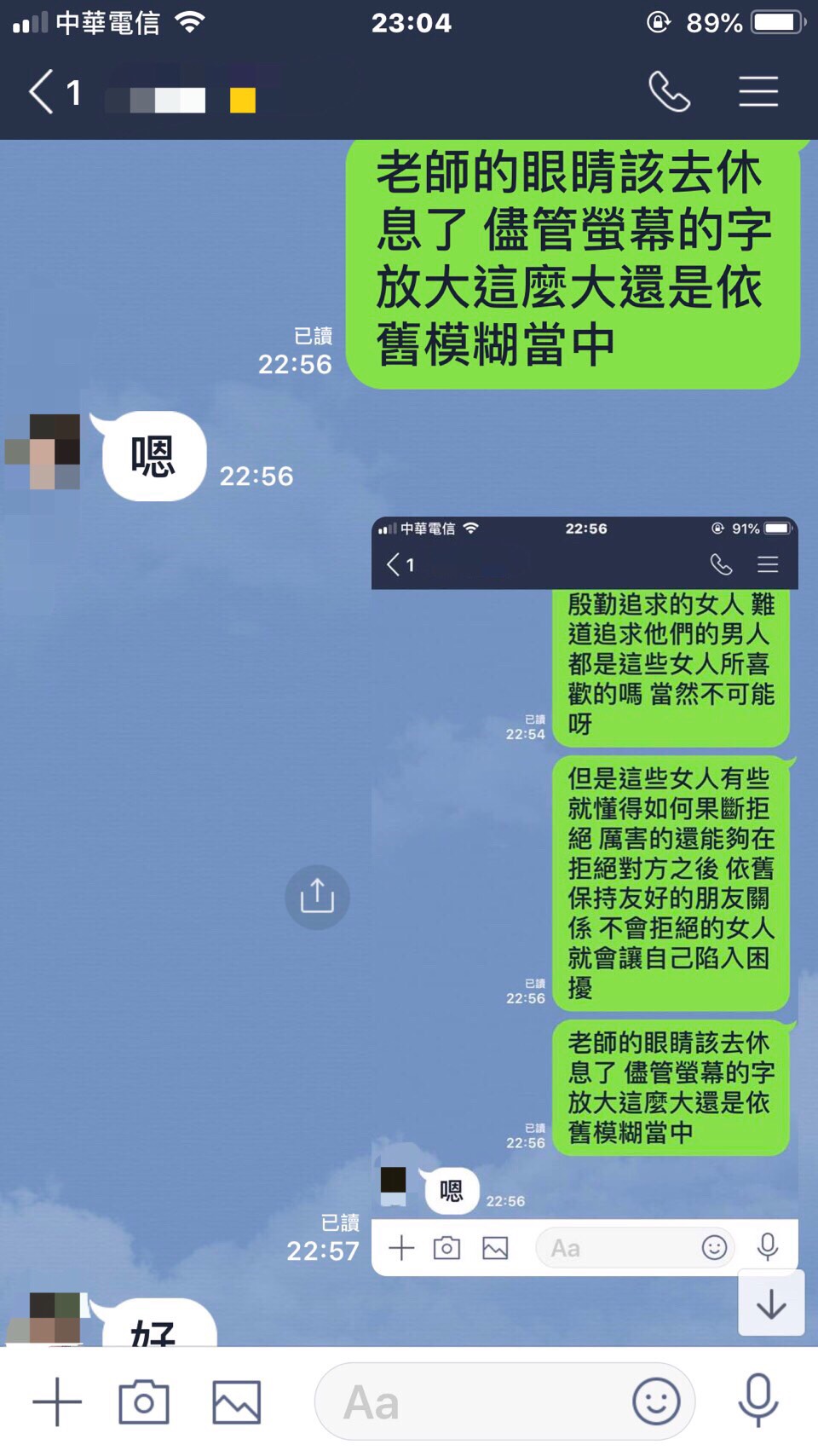Image resolution: width=818 pixels, height=1456 pixels.
Task: Open the photo gallery picker
Action: coord(236,1401)
